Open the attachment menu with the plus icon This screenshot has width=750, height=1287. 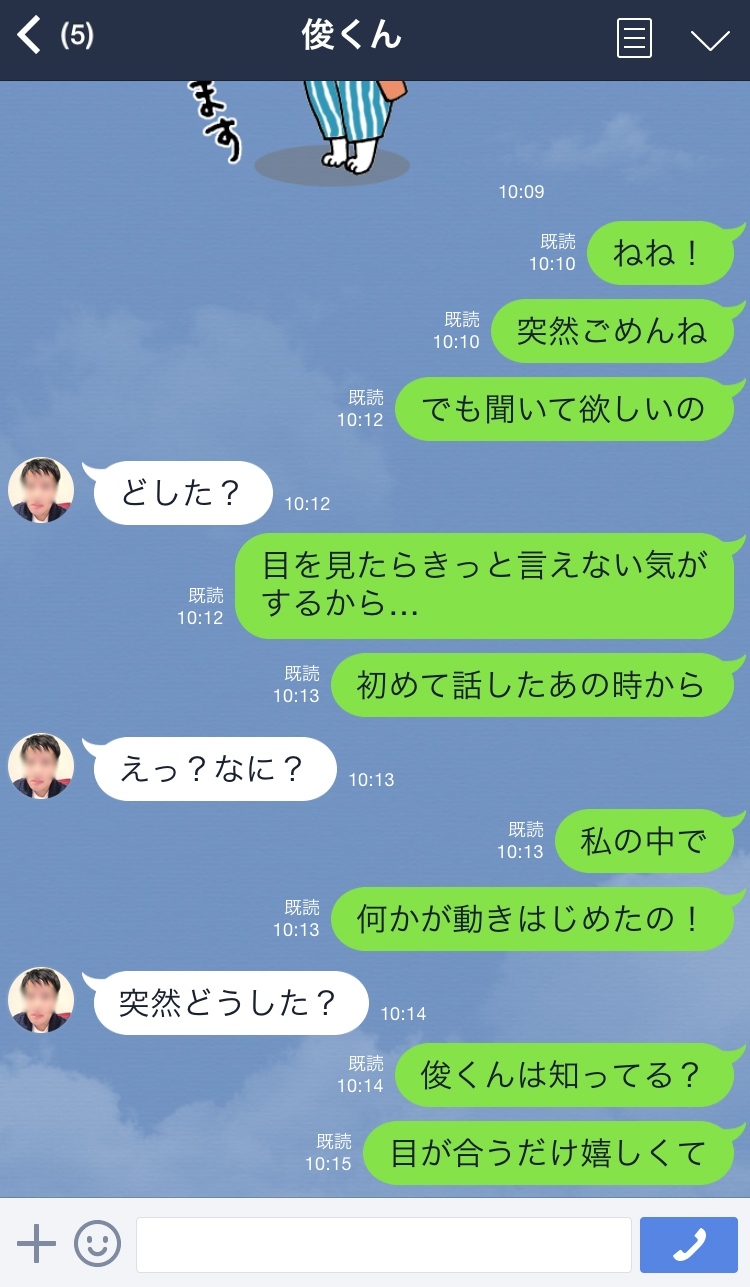tap(37, 1245)
